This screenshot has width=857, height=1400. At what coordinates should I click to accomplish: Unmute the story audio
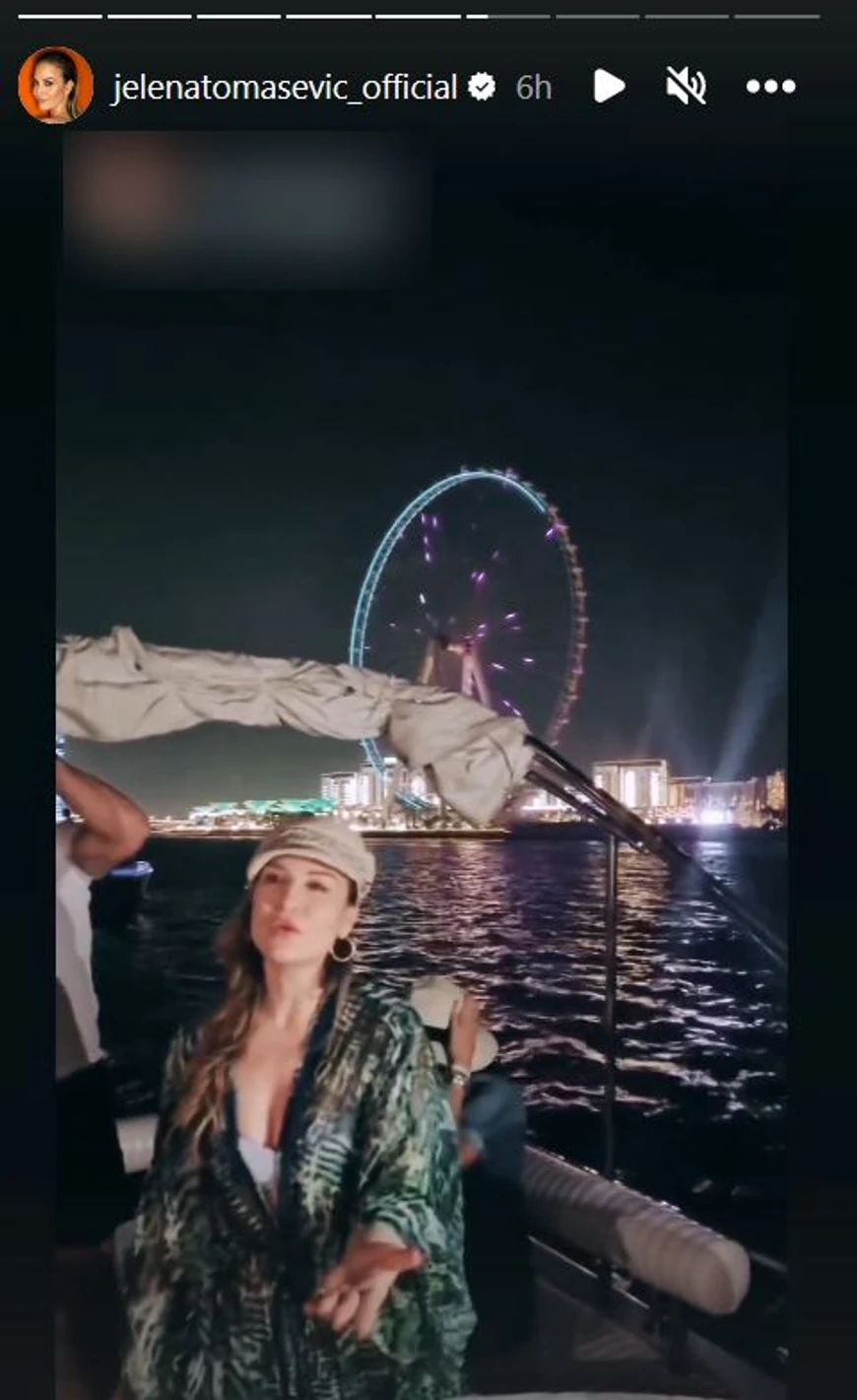point(686,87)
